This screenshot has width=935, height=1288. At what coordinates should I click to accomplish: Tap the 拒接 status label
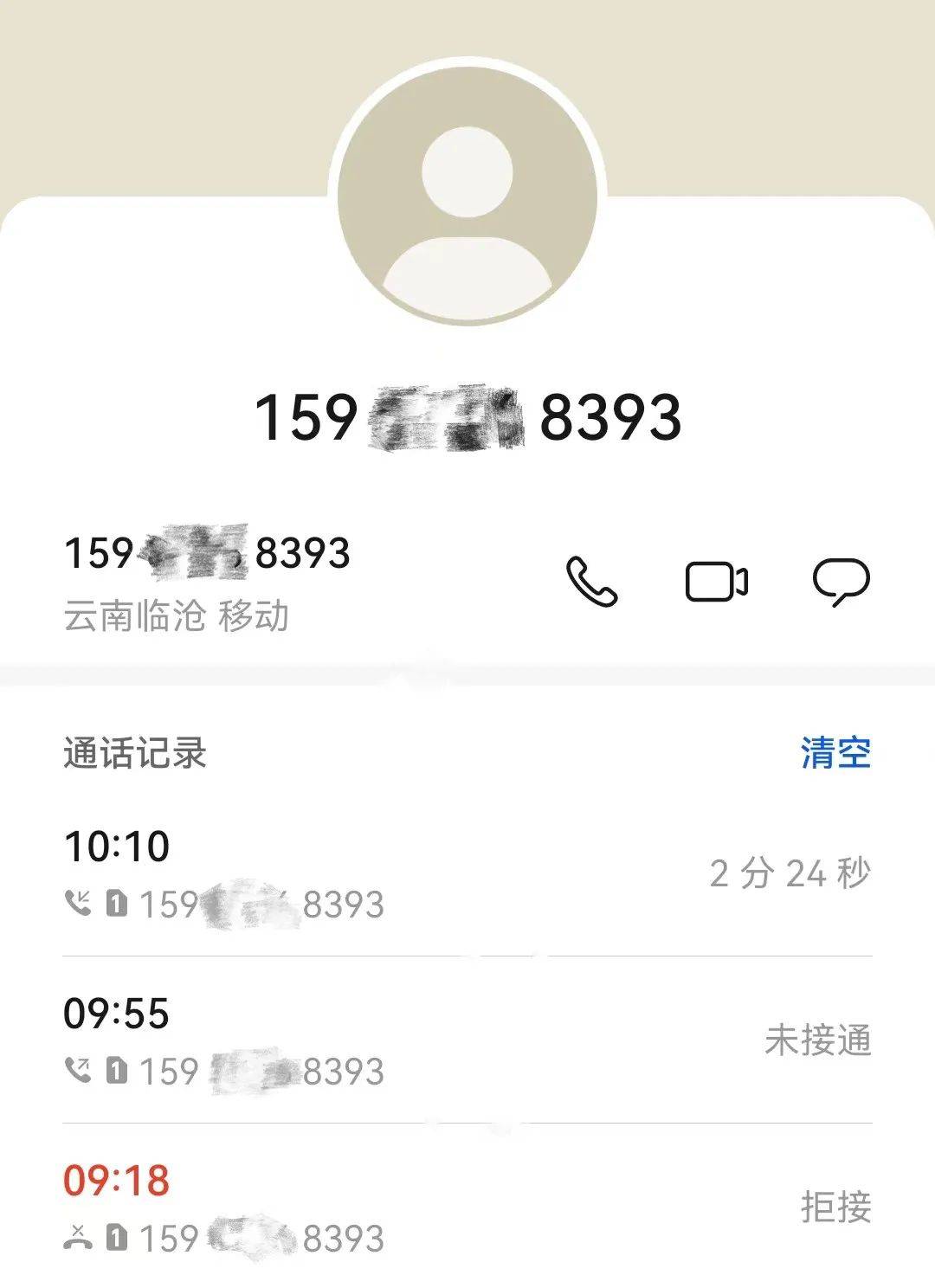pyautogui.click(x=836, y=1207)
